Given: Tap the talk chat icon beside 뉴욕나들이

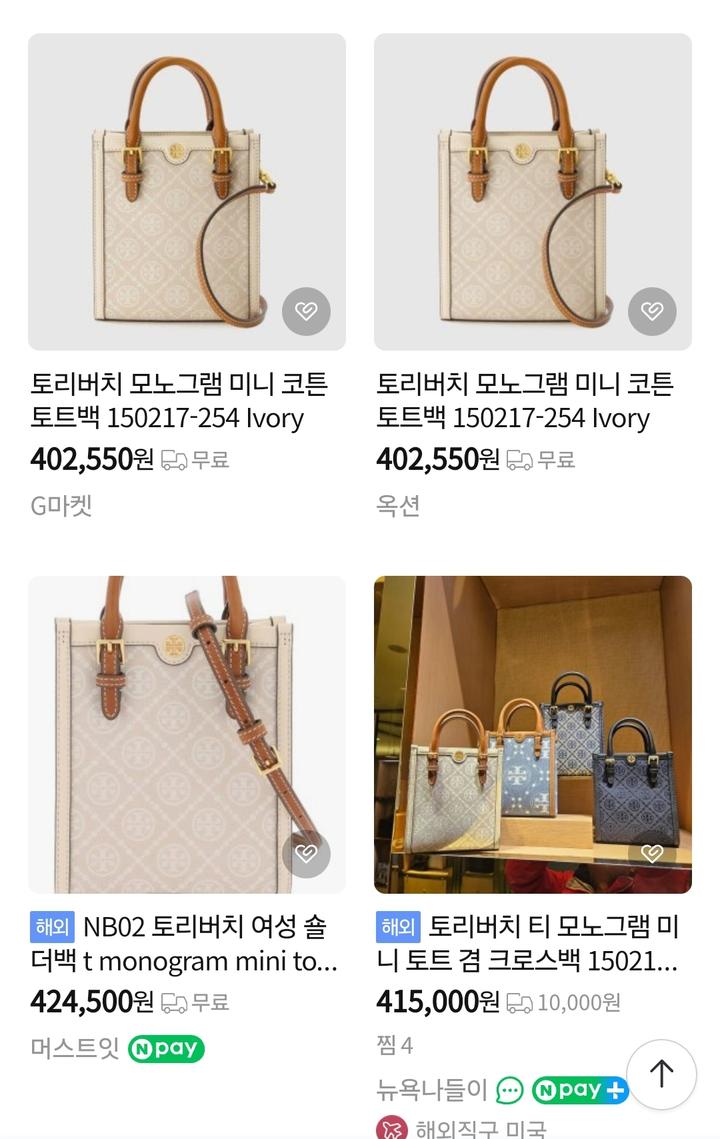Looking at the screenshot, I should point(510,1090).
